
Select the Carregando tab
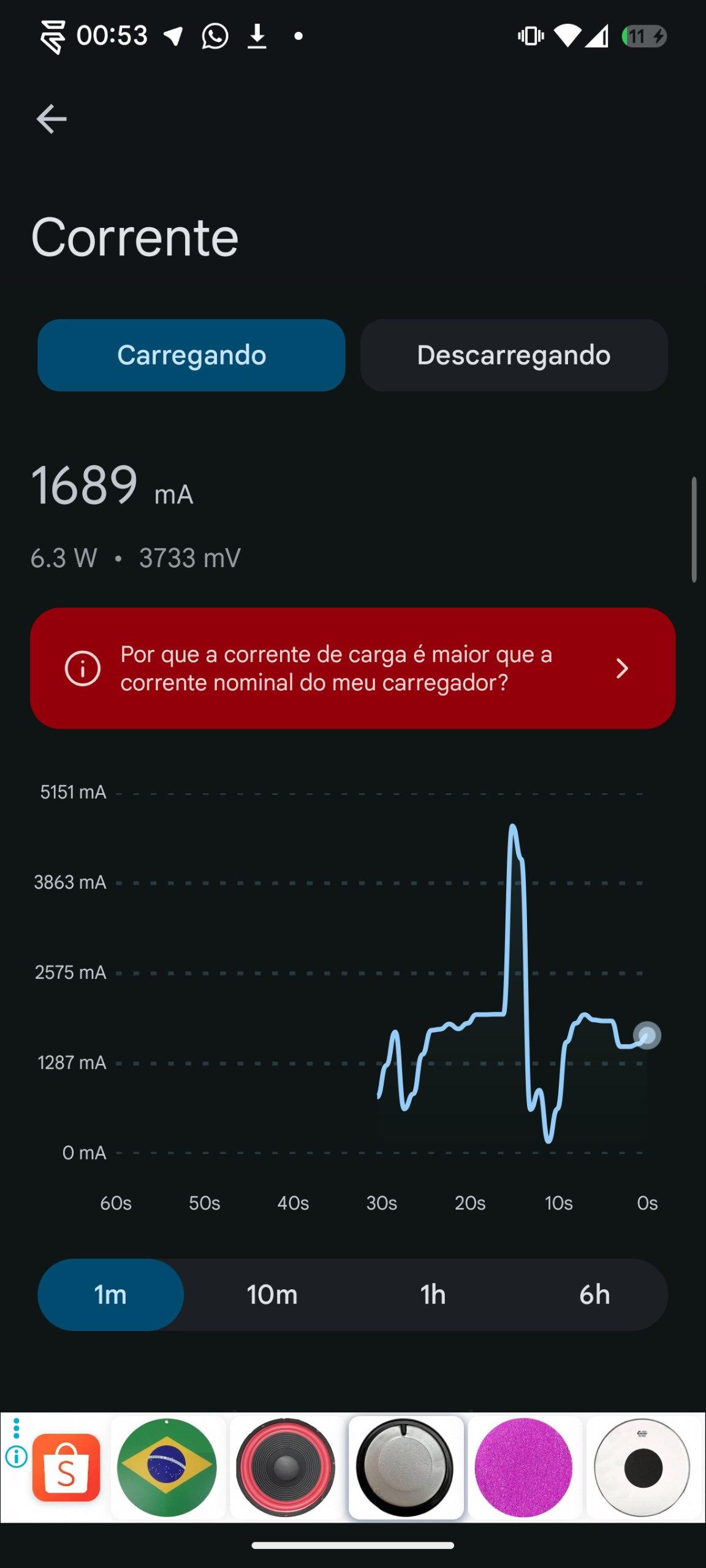[x=191, y=355]
